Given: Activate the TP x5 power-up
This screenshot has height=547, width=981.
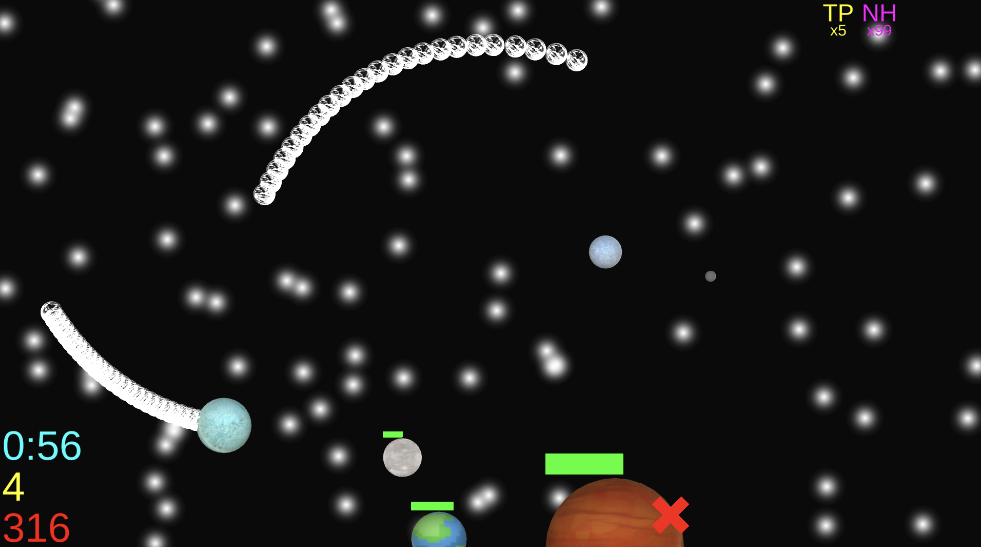Looking at the screenshot, I should click(x=838, y=19).
